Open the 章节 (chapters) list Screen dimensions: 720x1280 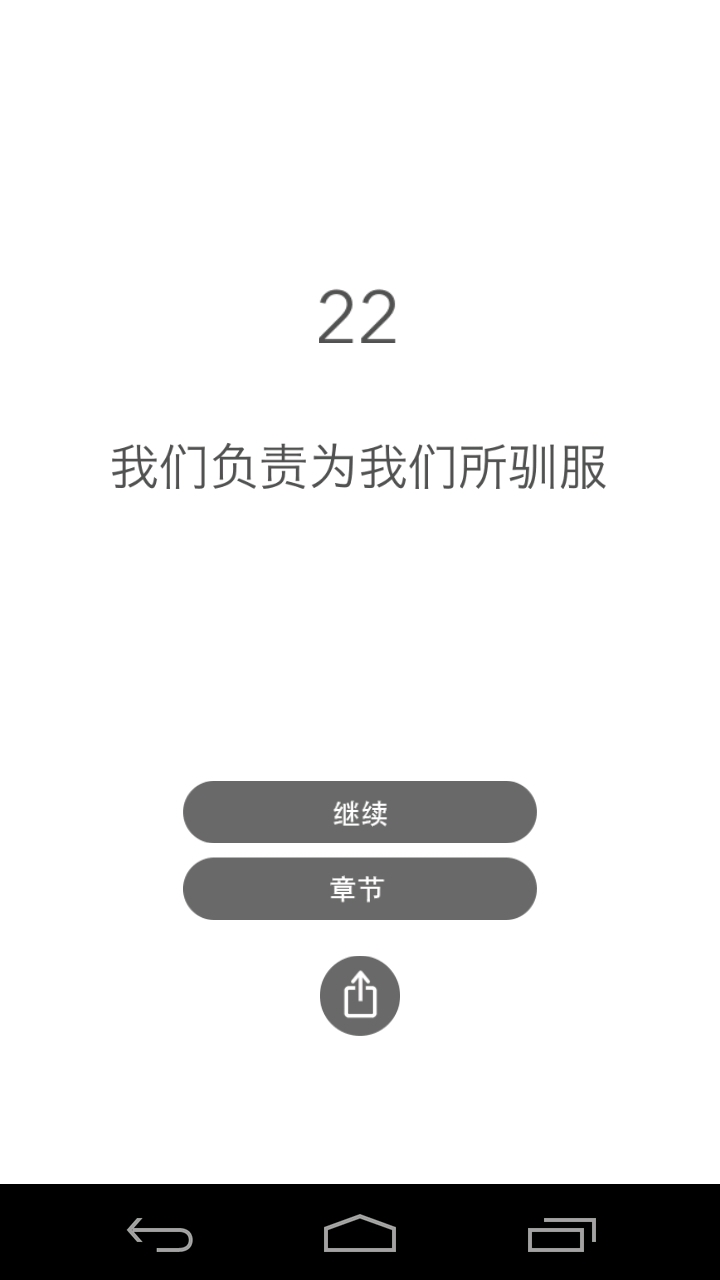coord(360,889)
